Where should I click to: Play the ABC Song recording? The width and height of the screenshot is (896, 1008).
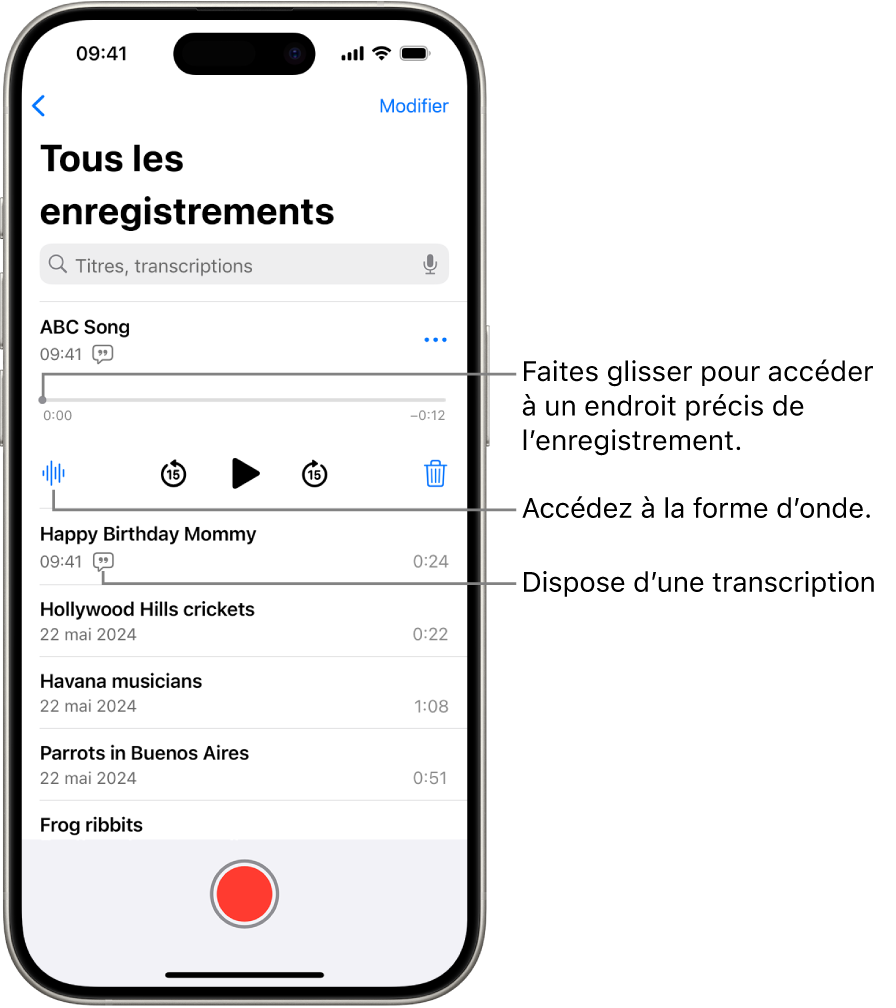[244, 473]
